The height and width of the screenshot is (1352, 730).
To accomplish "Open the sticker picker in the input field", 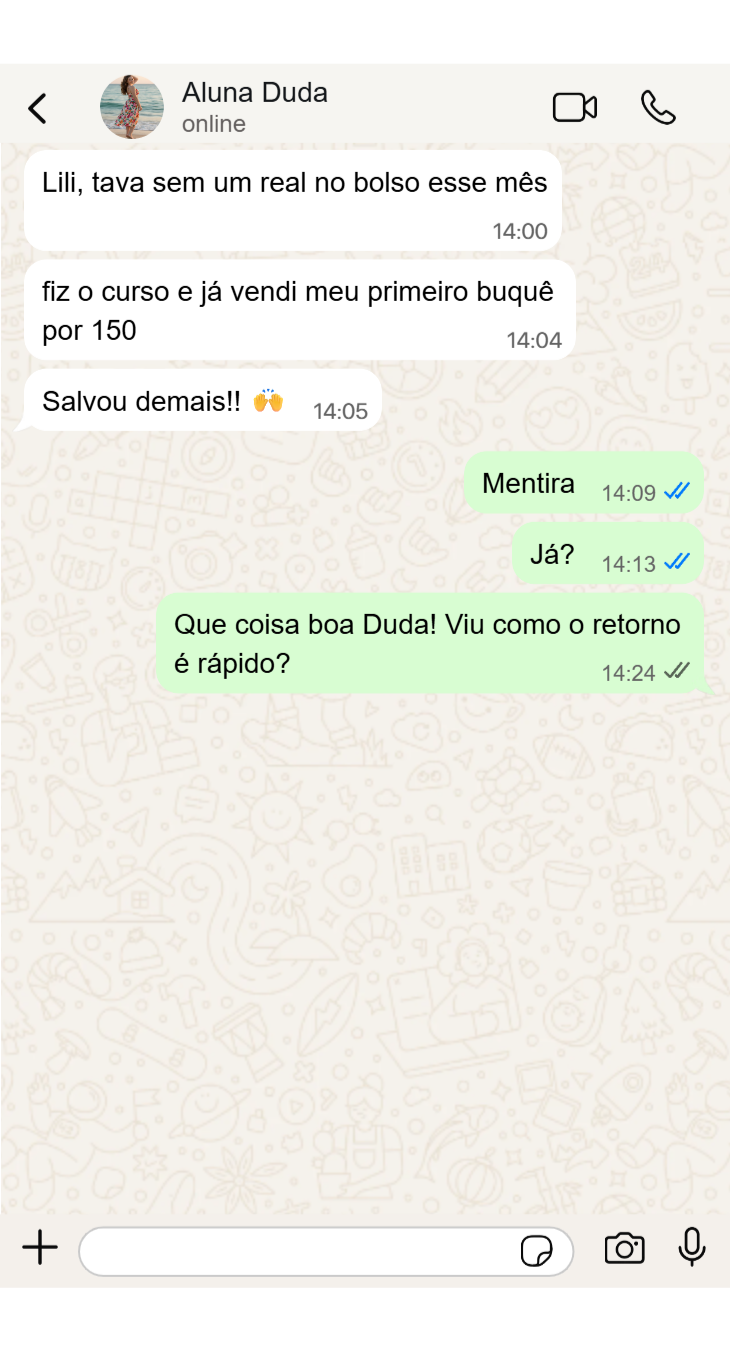I will [x=538, y=1250].
